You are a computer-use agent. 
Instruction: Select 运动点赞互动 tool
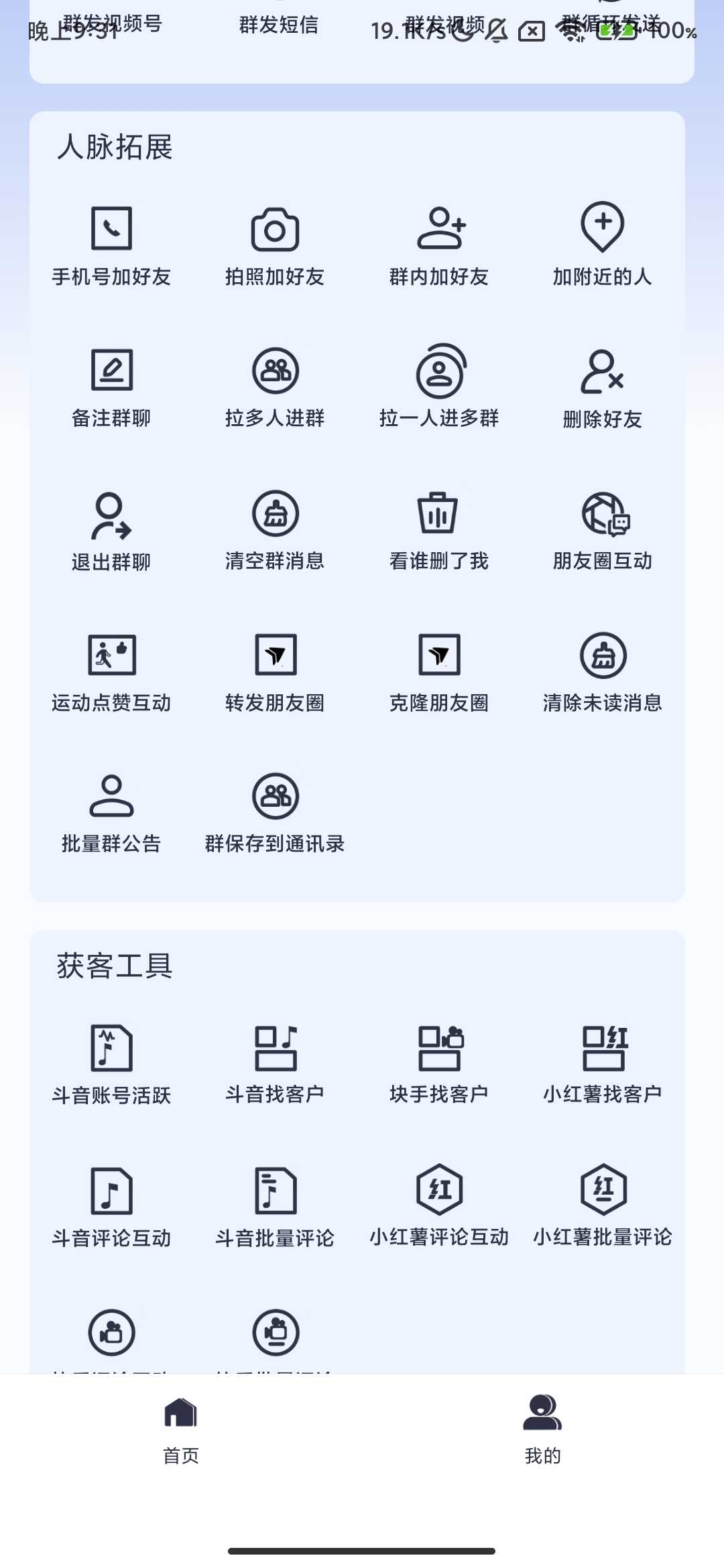click(111, 671)
